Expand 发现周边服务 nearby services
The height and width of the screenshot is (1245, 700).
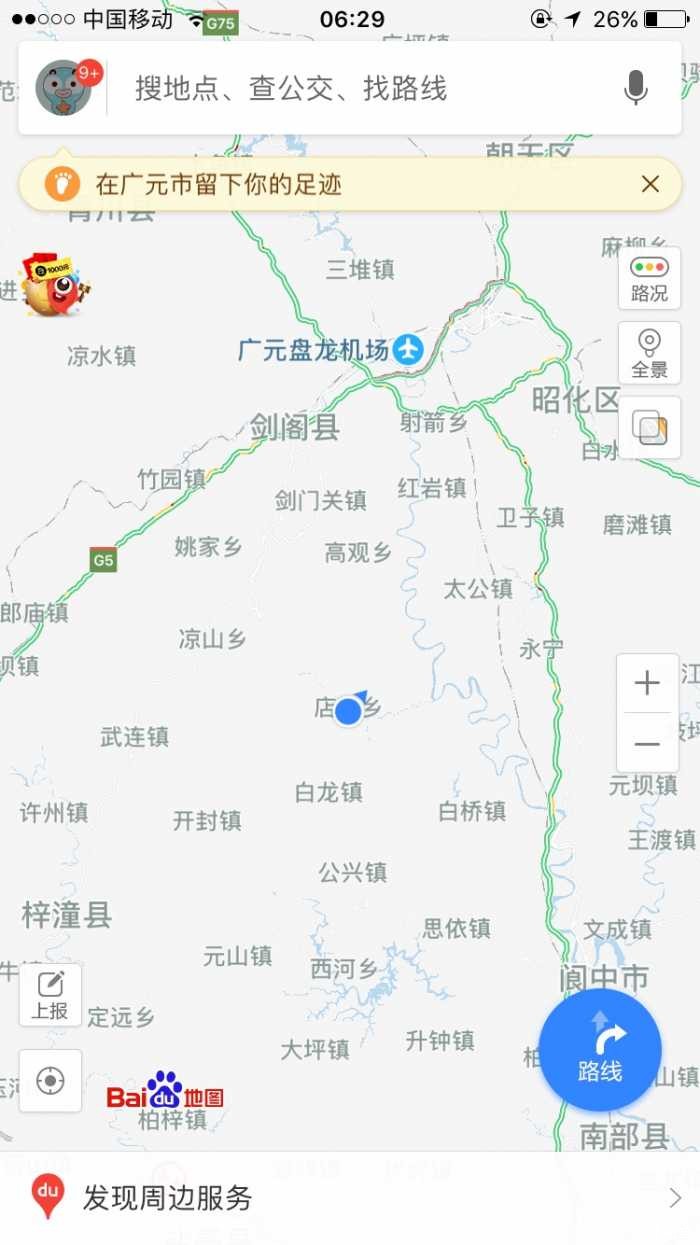tap(350, 1198)
